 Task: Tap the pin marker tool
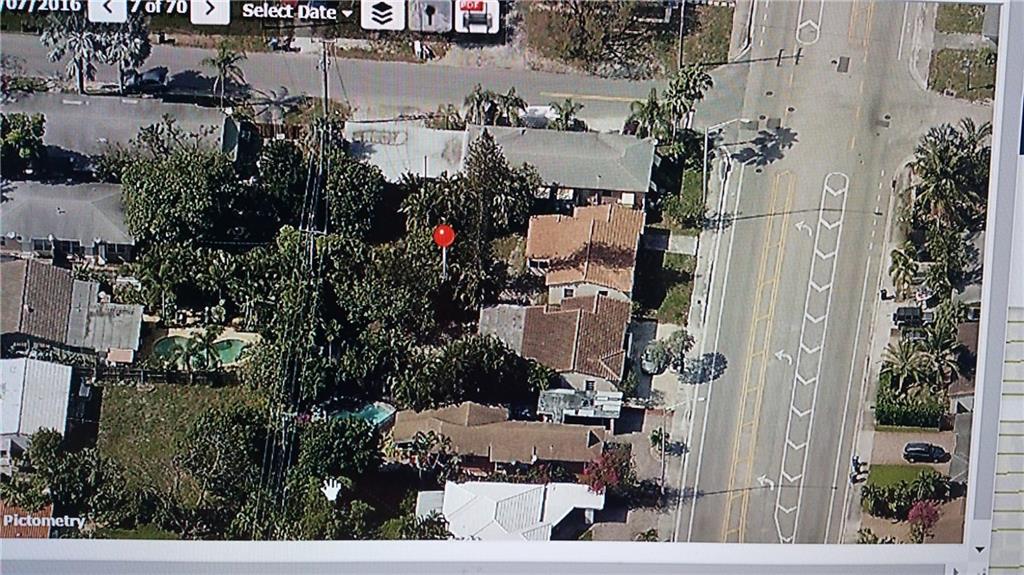point(430,13)
